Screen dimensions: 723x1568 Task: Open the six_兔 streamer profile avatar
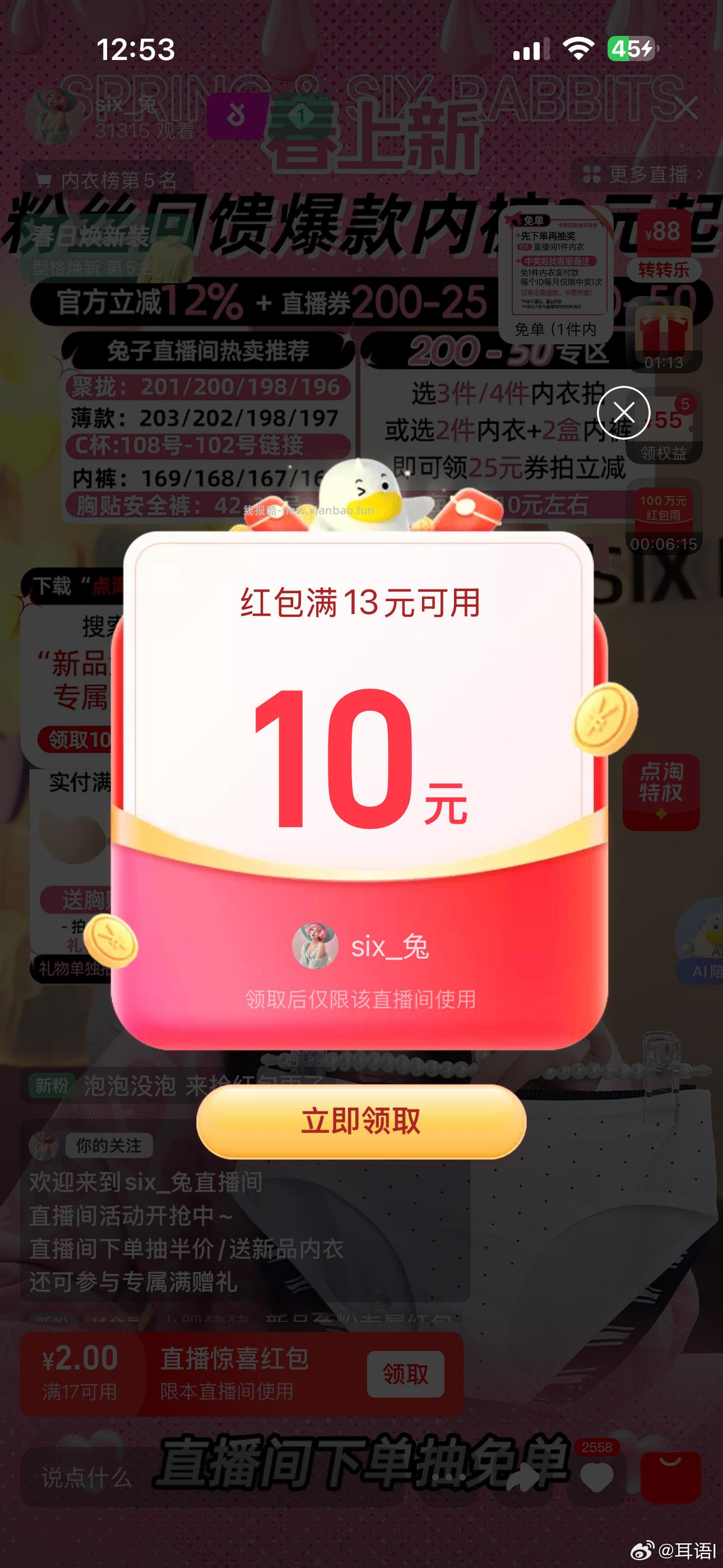coord(54,116)
